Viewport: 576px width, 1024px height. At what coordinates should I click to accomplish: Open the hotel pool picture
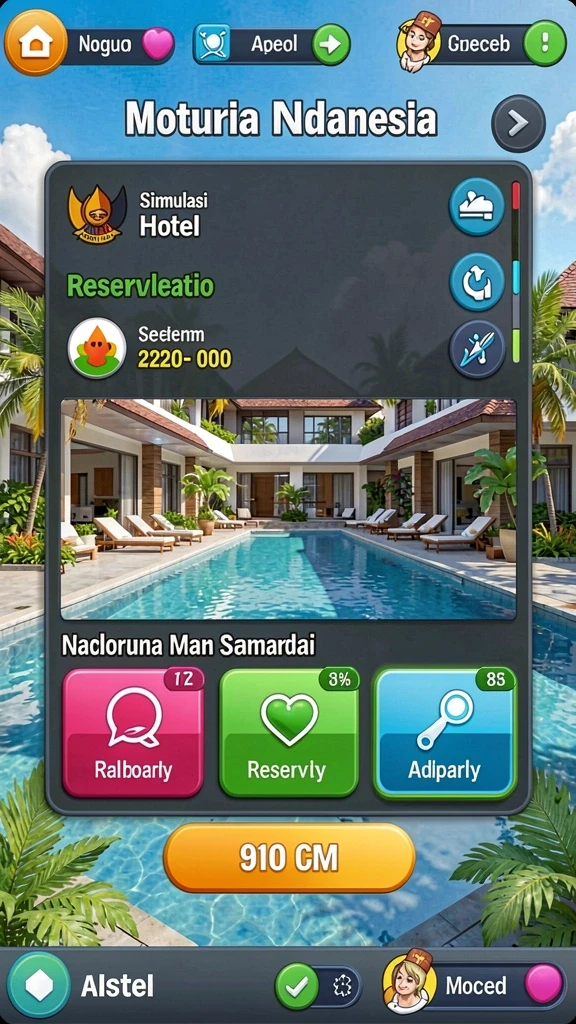[288, 509]
